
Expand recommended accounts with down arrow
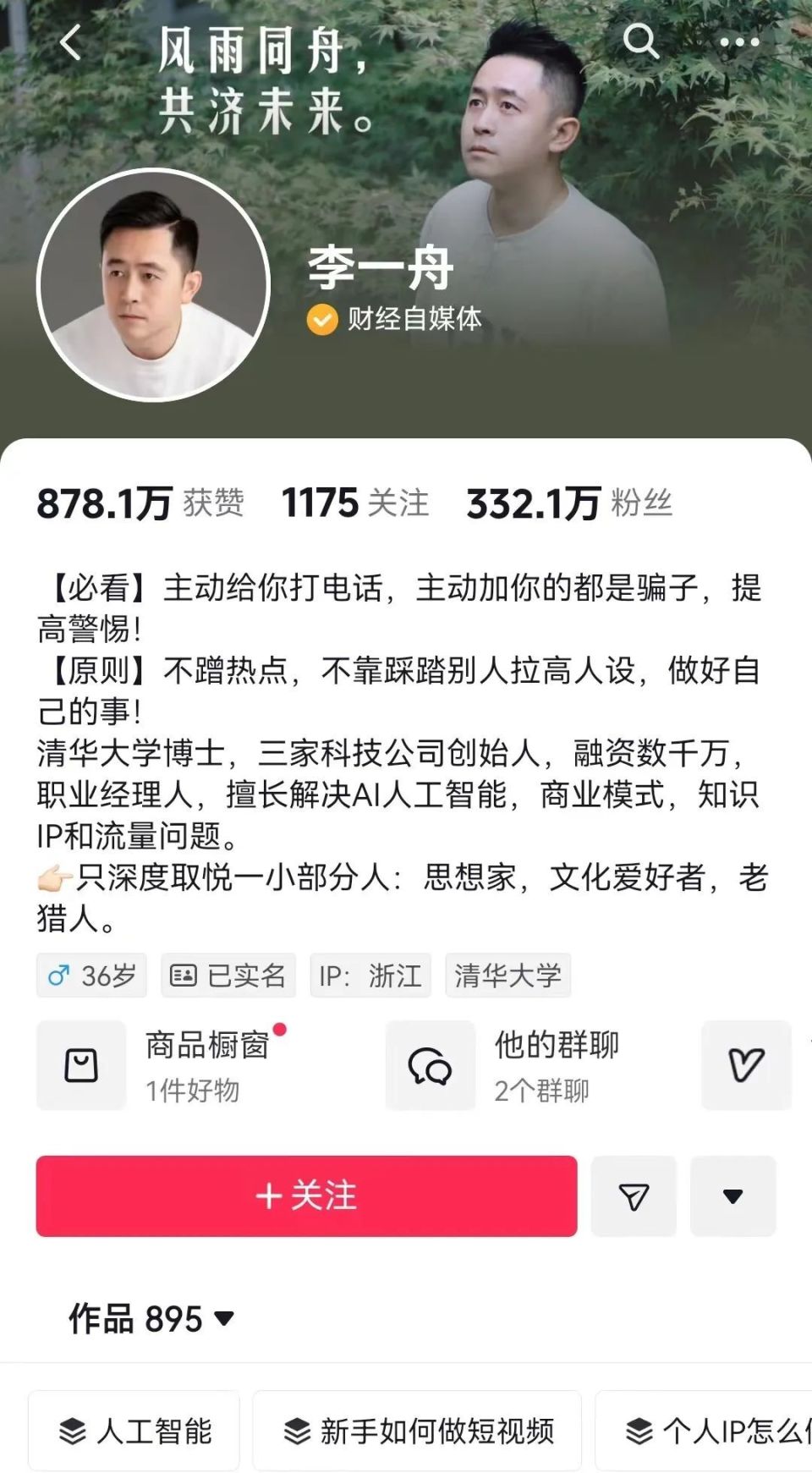tap(732, 1195)
